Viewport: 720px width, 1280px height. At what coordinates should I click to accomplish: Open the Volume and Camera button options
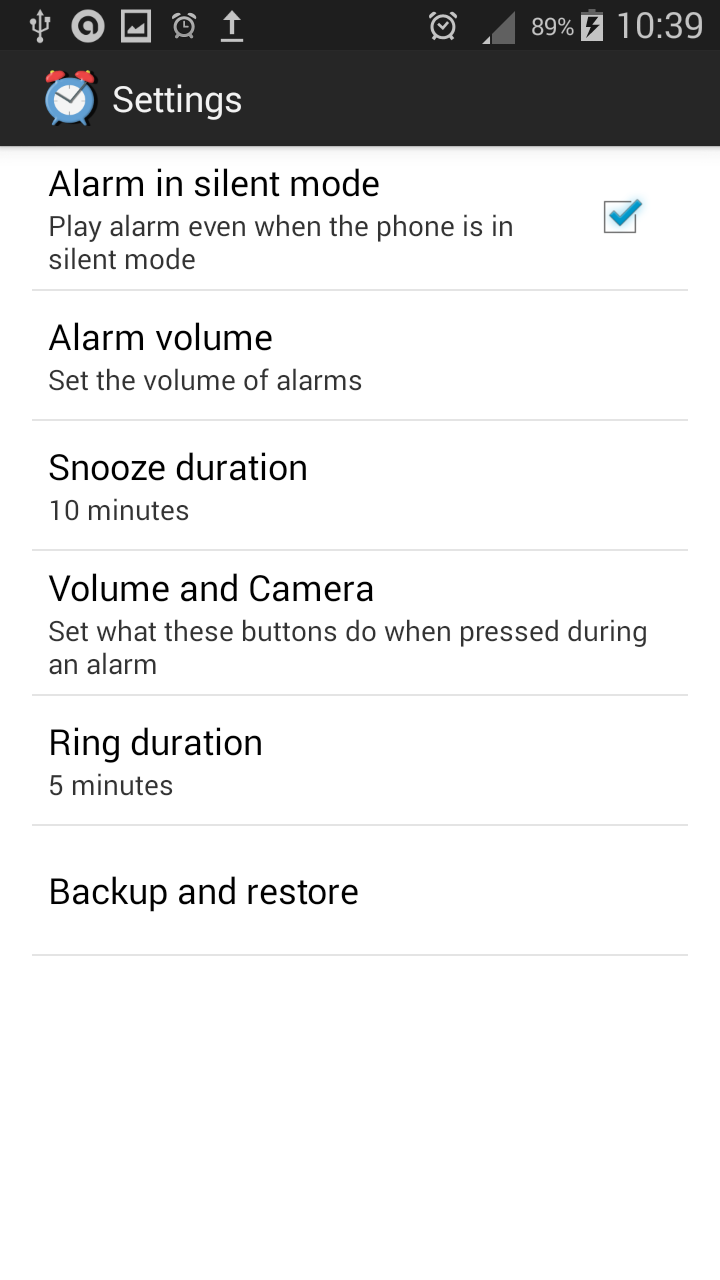click(x=360, y=622)
